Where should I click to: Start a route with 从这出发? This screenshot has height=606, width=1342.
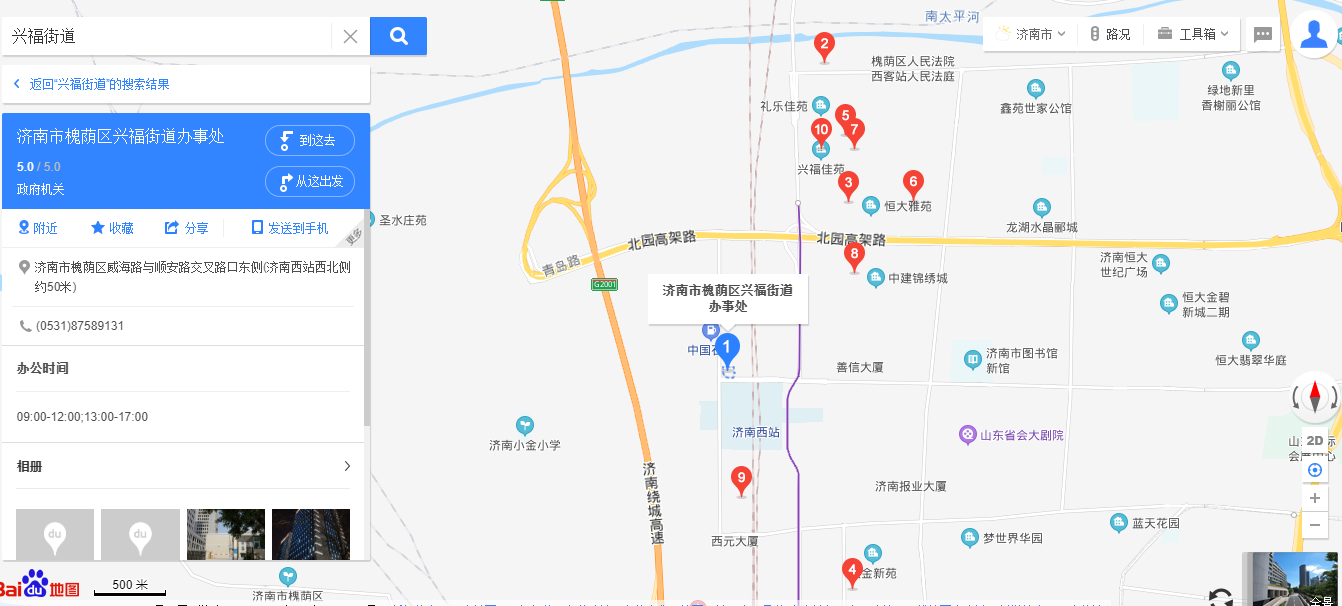pyautogui.click(x=310, y=181)
